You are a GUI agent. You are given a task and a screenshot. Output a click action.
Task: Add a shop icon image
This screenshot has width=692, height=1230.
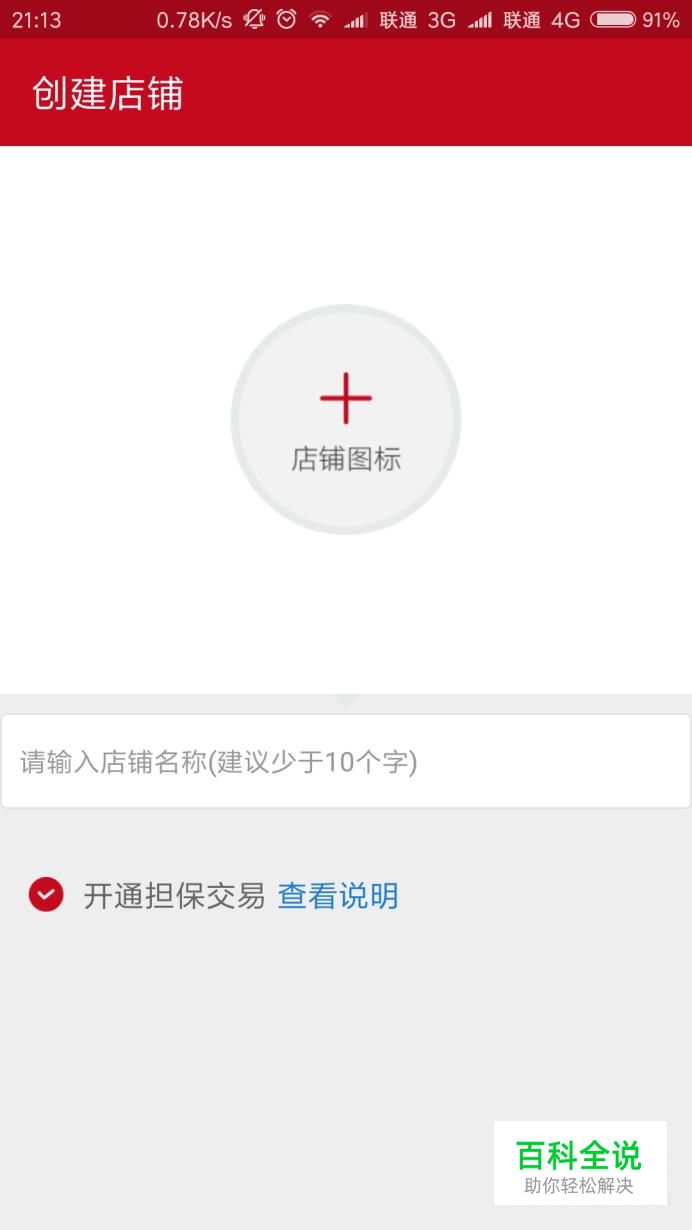[346, 420]
